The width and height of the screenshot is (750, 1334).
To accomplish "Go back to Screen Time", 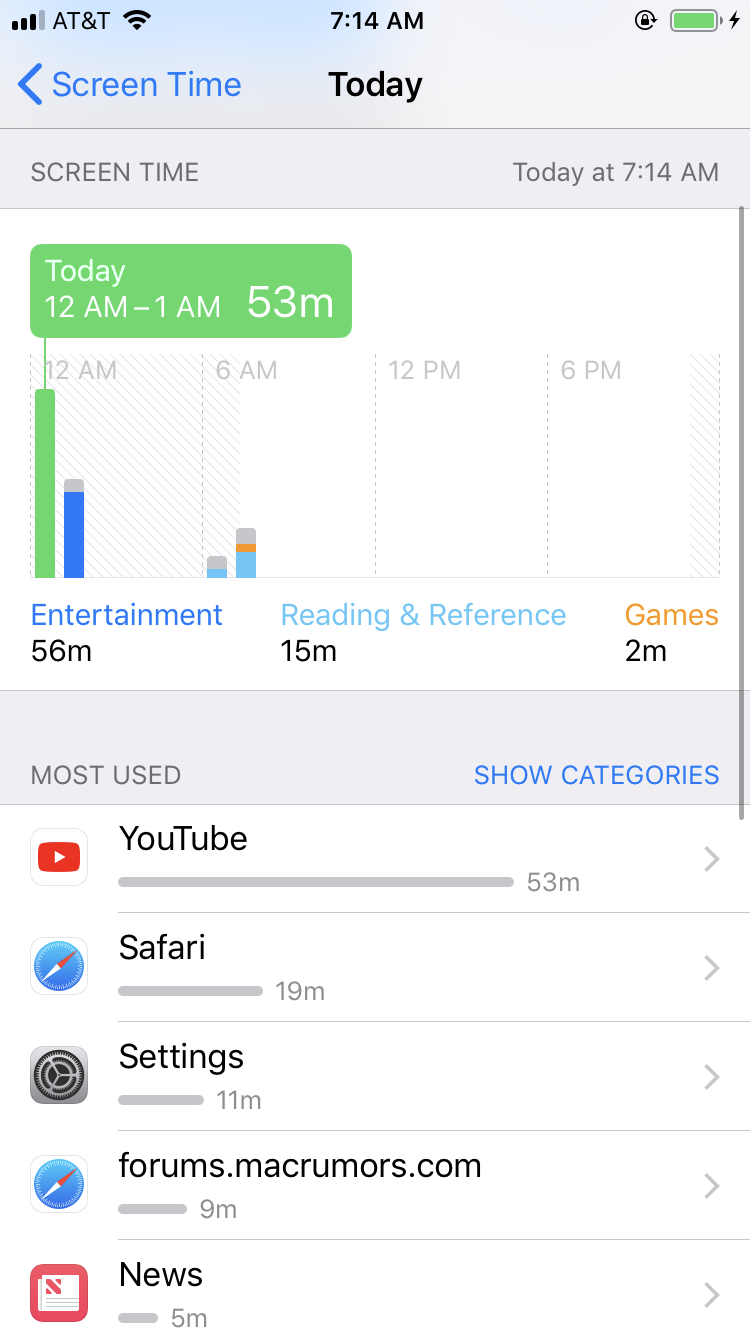I will pyautogui.click(x=130, y=85).
